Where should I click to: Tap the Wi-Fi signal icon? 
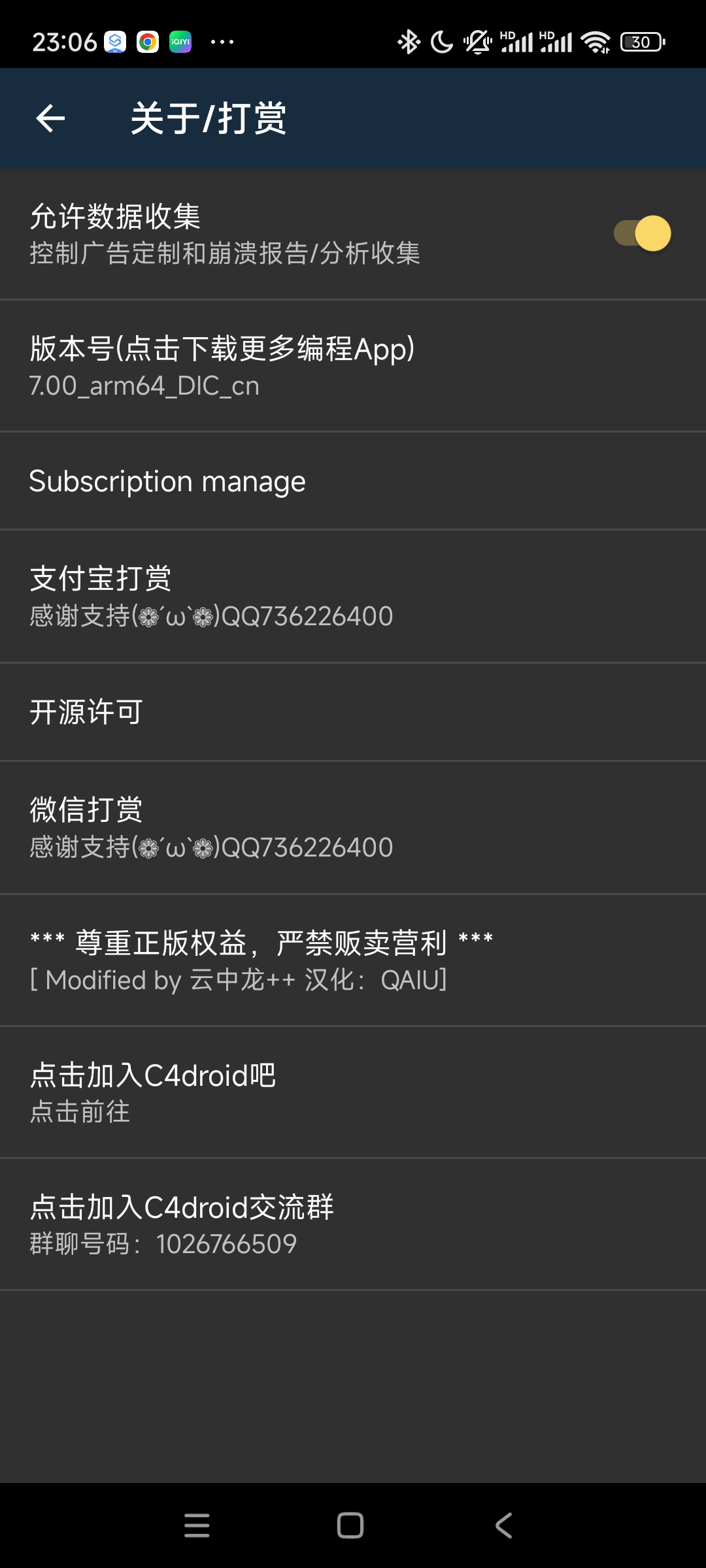596,42
